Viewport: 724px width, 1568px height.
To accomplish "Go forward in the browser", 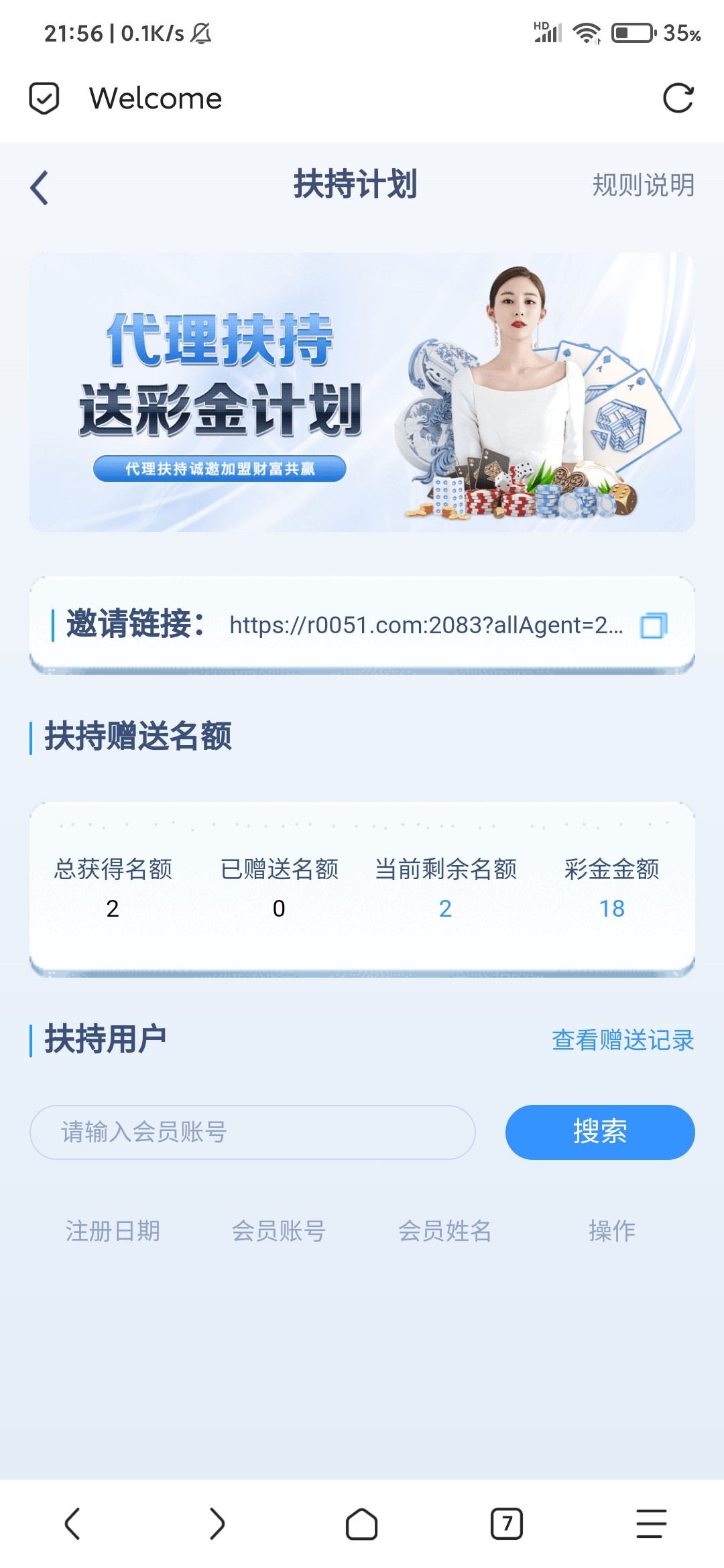I will point(217,1524).
